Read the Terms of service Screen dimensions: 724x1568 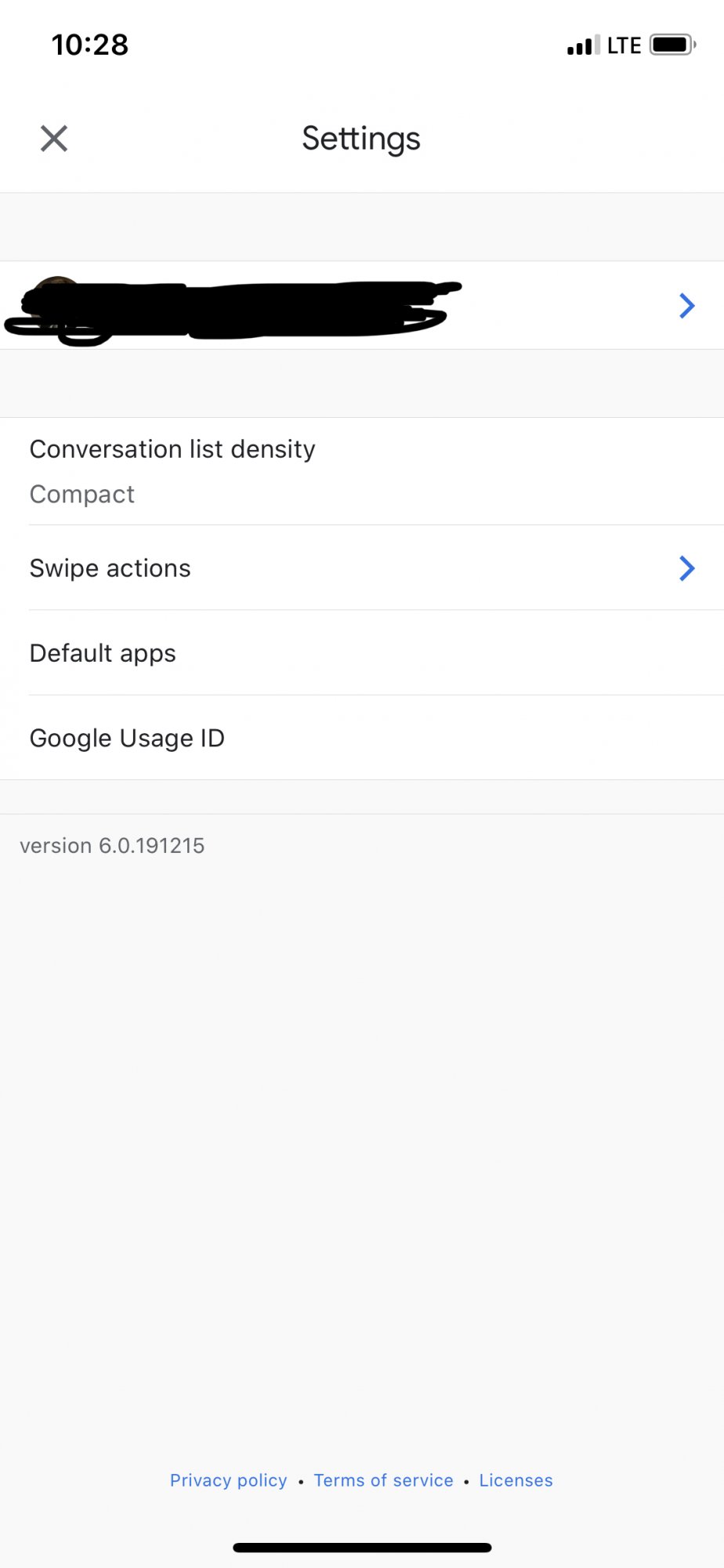point(384,1480)
